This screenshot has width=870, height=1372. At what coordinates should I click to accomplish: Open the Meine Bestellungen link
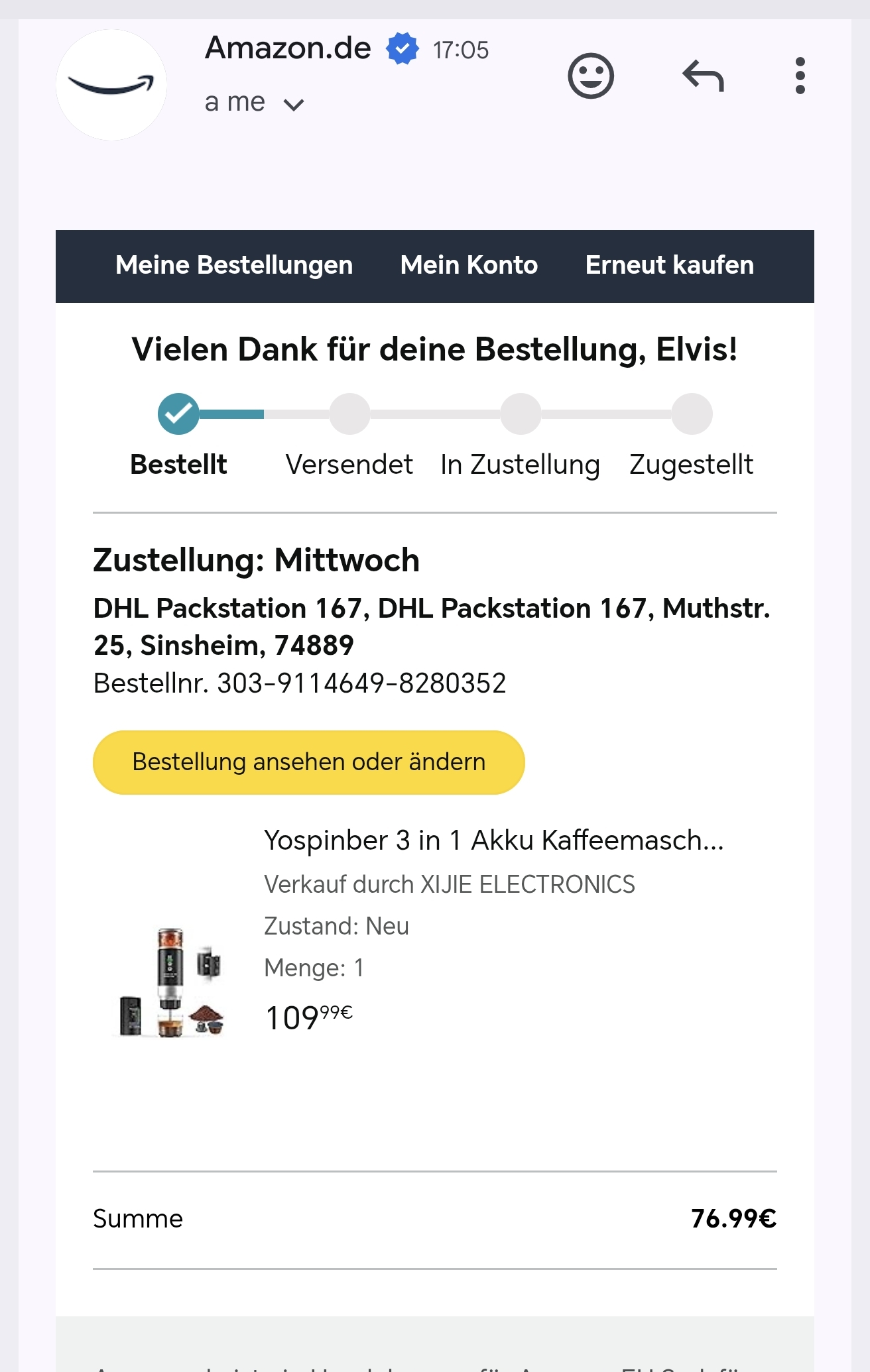click(233, 265)
